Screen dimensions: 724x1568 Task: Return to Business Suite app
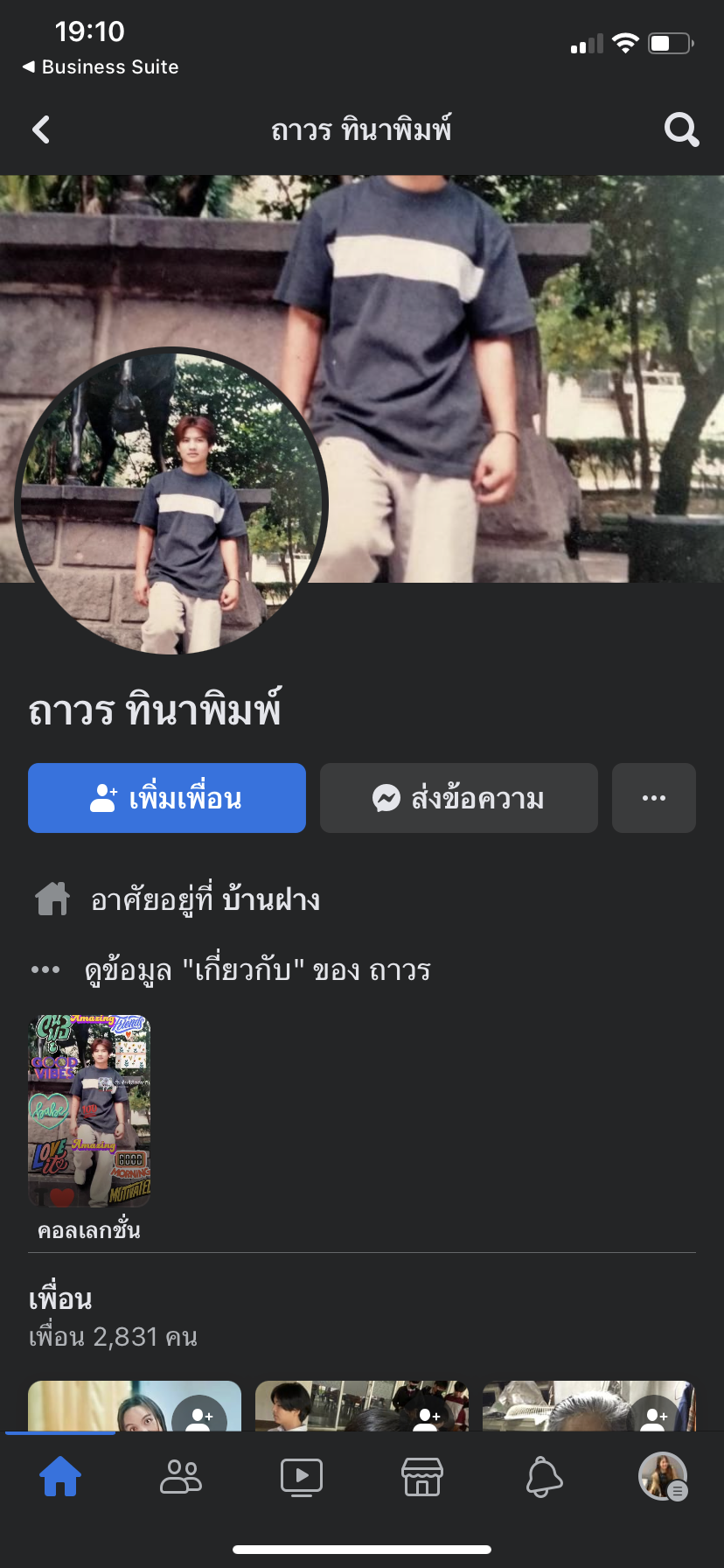click(101, 67)
